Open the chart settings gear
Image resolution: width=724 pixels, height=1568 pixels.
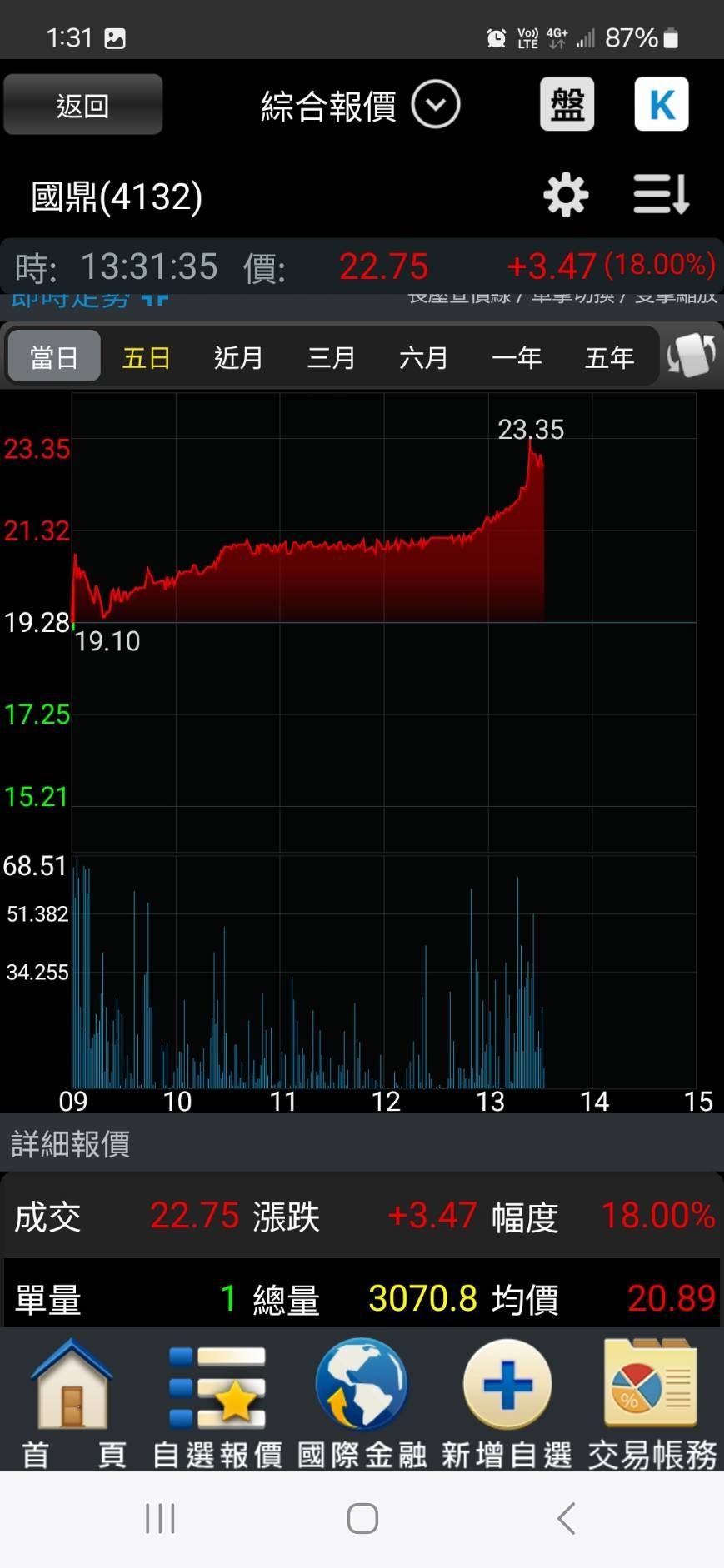pos(566,196)
